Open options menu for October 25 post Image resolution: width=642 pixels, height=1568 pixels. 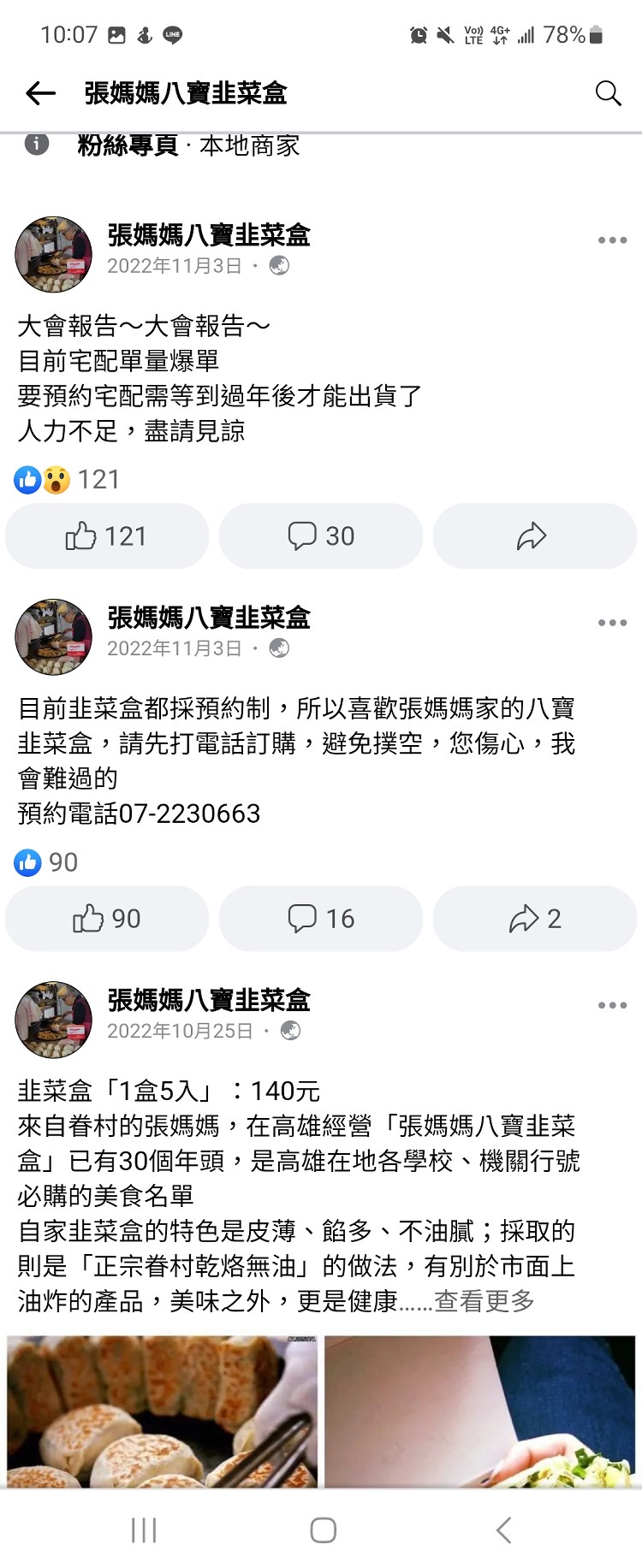tap(612, 1005)
